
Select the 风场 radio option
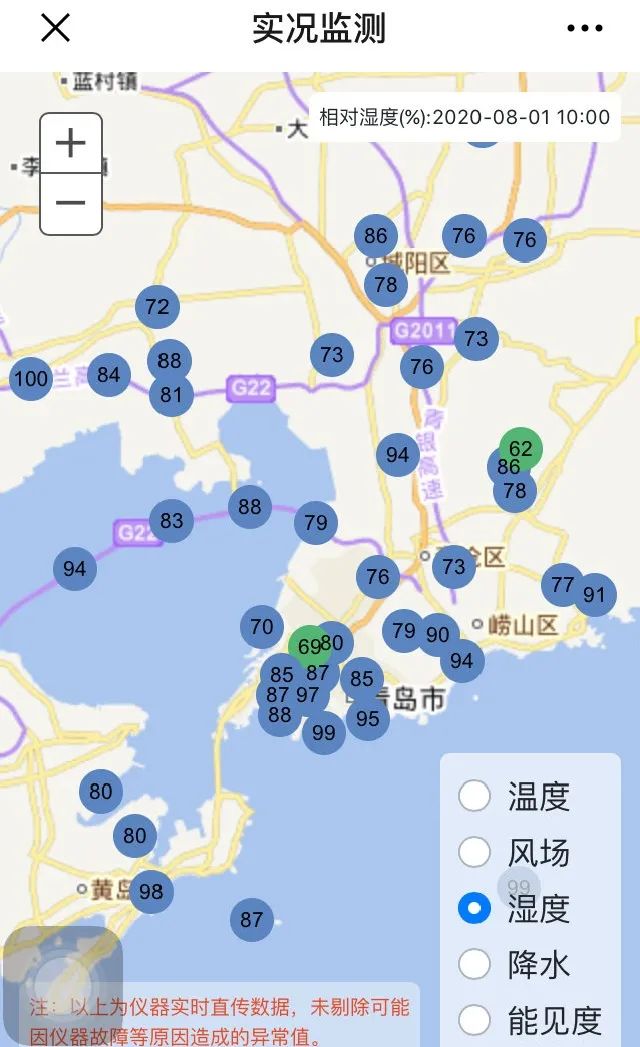(x=474, y=852)
